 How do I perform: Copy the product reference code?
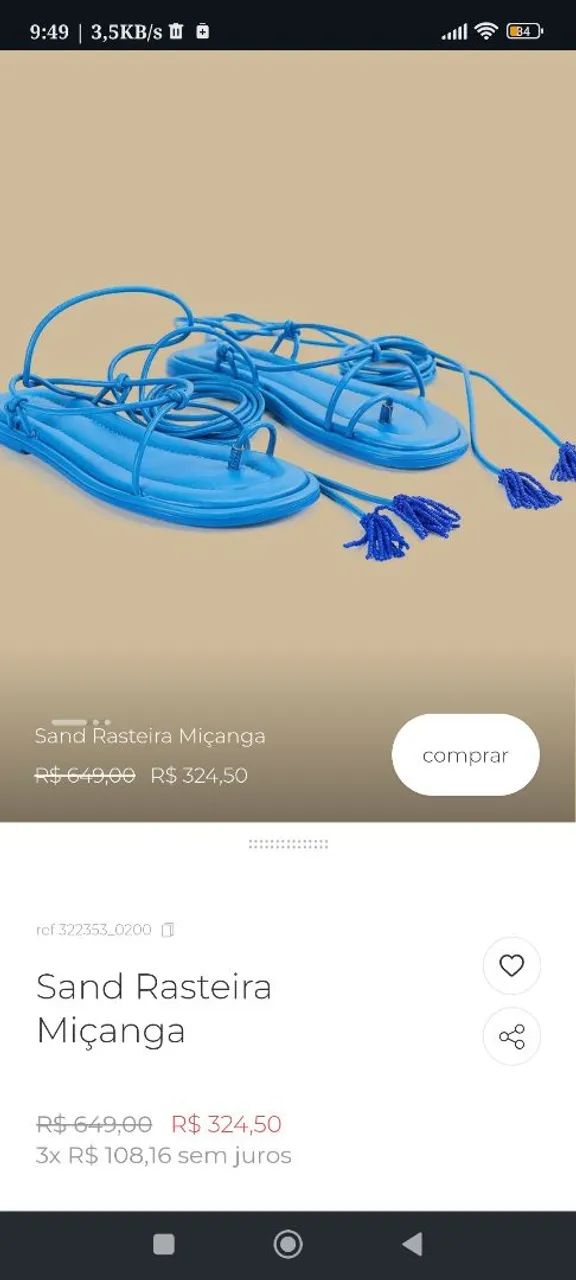168,930
